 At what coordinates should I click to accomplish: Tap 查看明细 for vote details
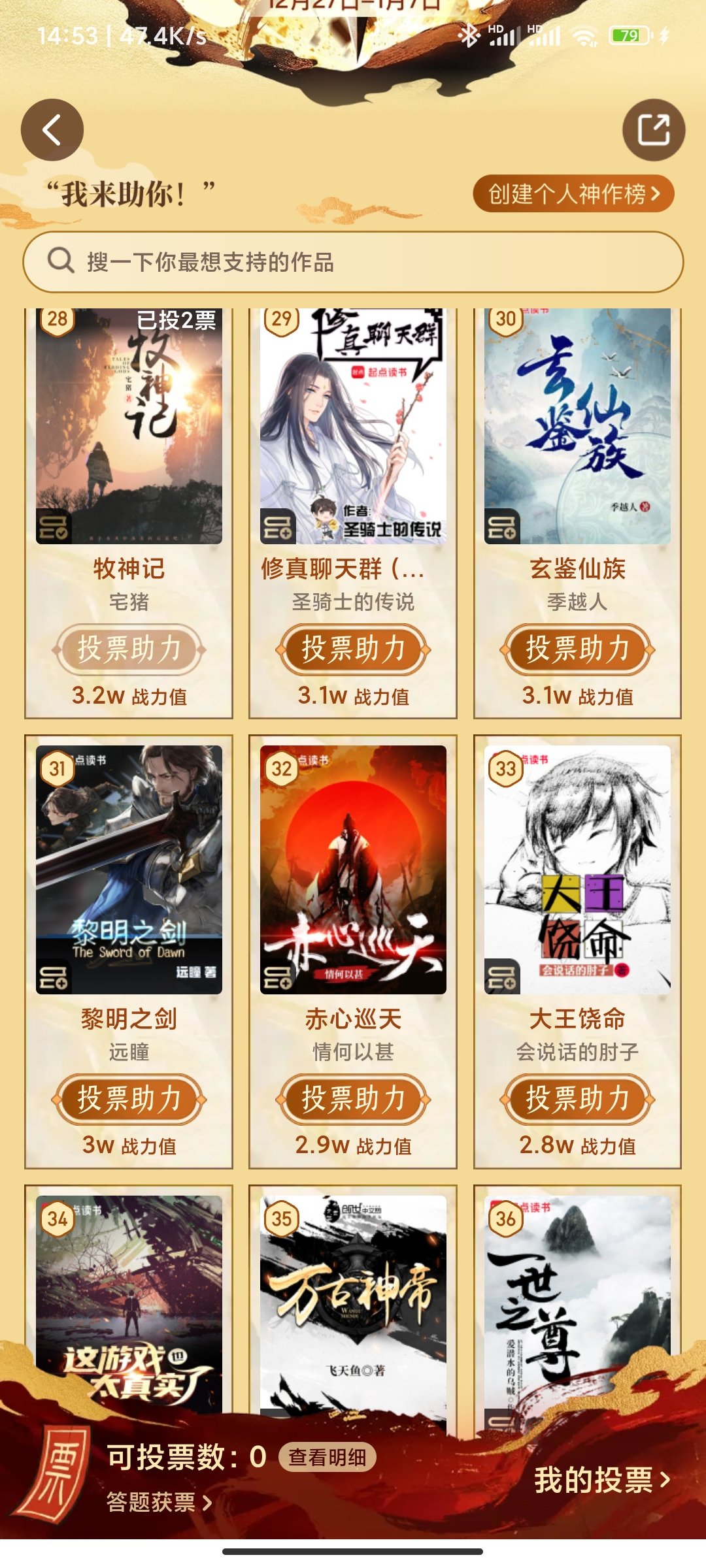point(328,1457)
